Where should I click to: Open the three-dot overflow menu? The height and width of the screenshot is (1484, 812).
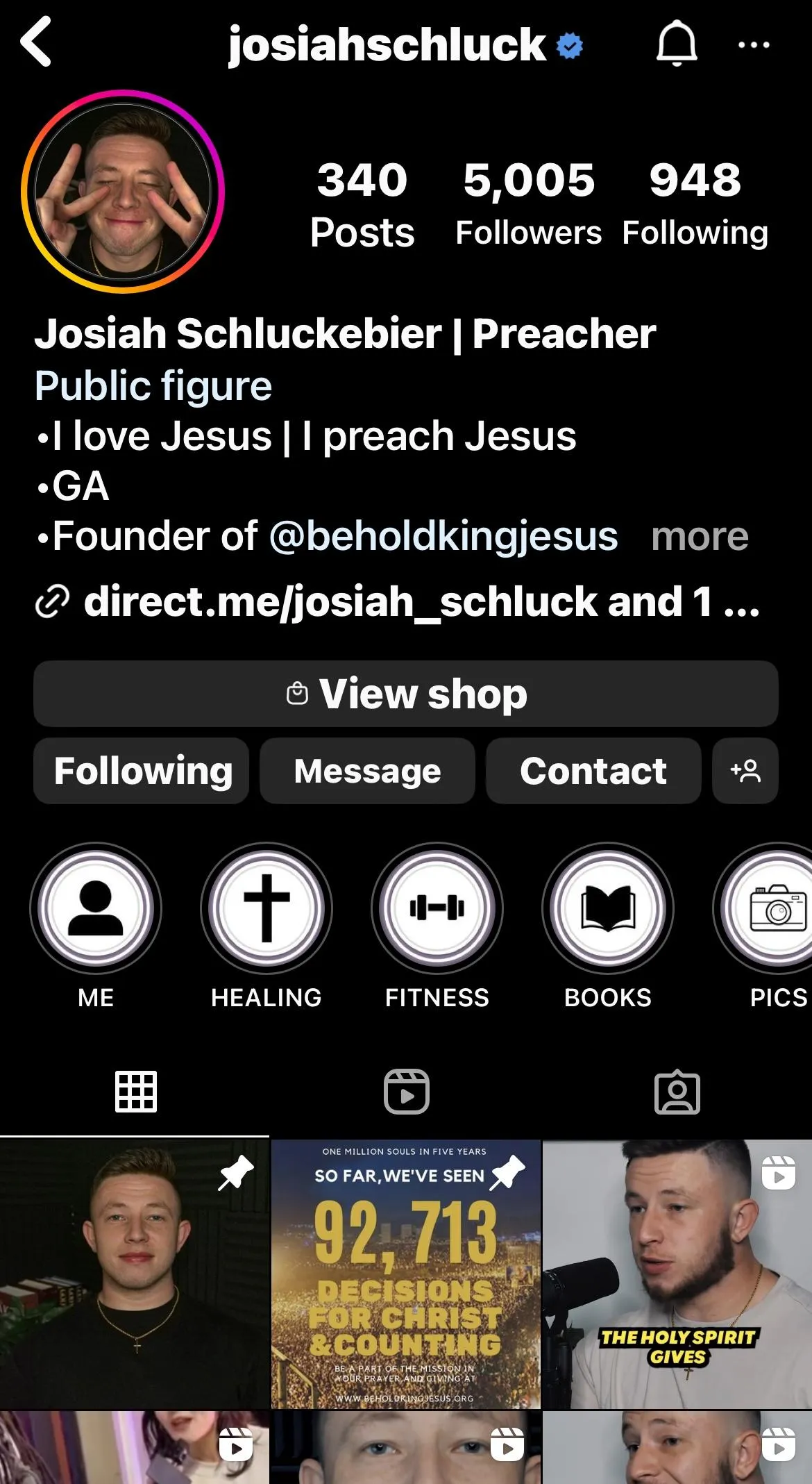[x=754, y=45]
